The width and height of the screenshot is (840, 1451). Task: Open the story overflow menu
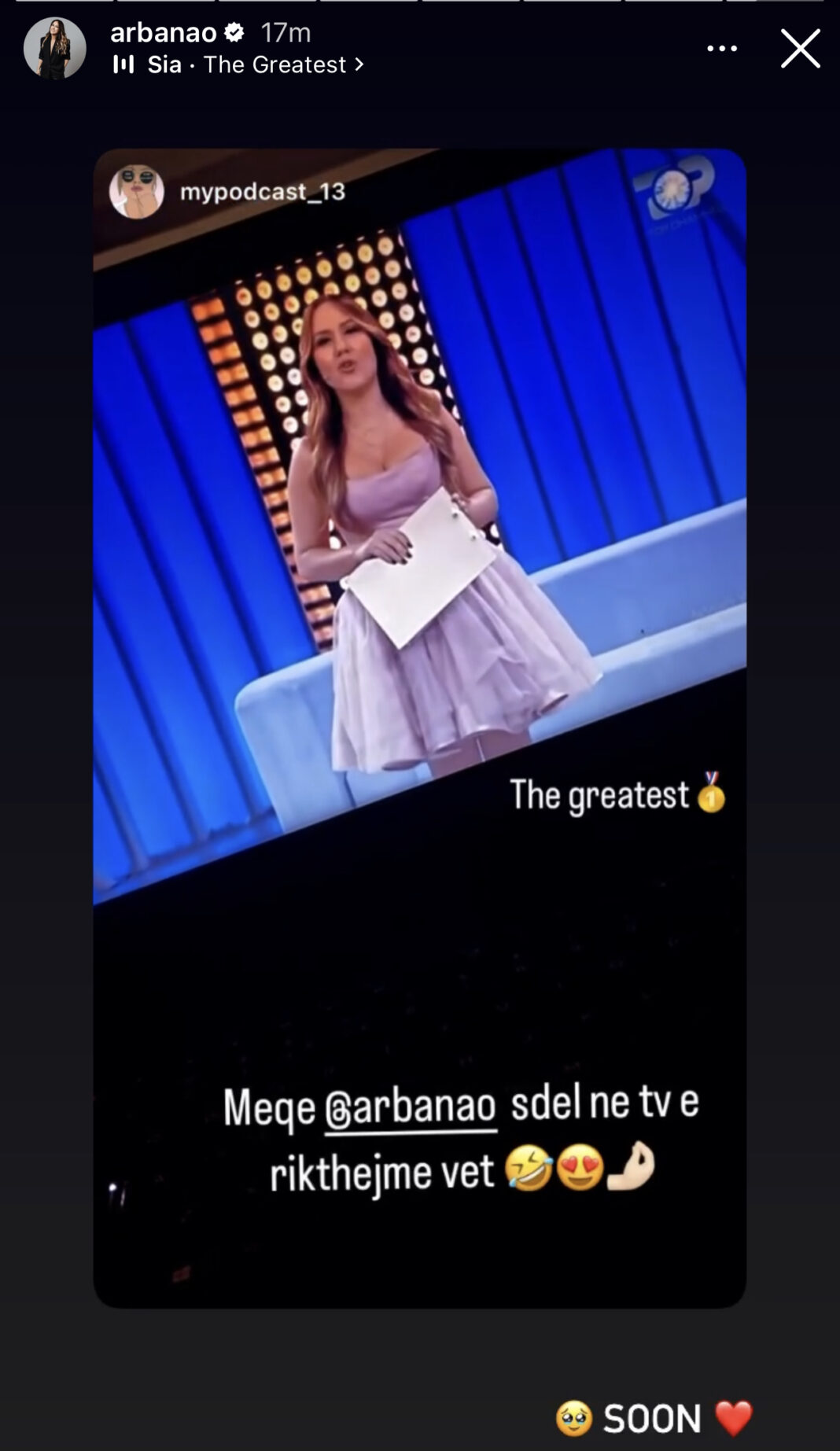coord(721,49)
